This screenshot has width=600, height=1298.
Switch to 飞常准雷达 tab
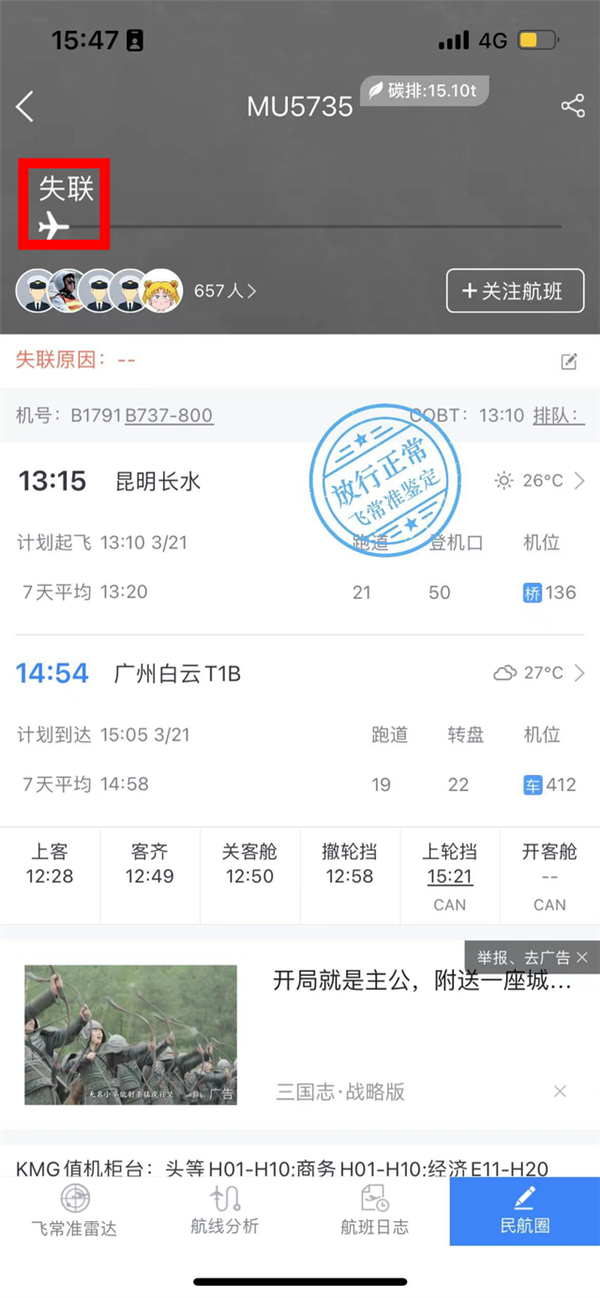75,1212
